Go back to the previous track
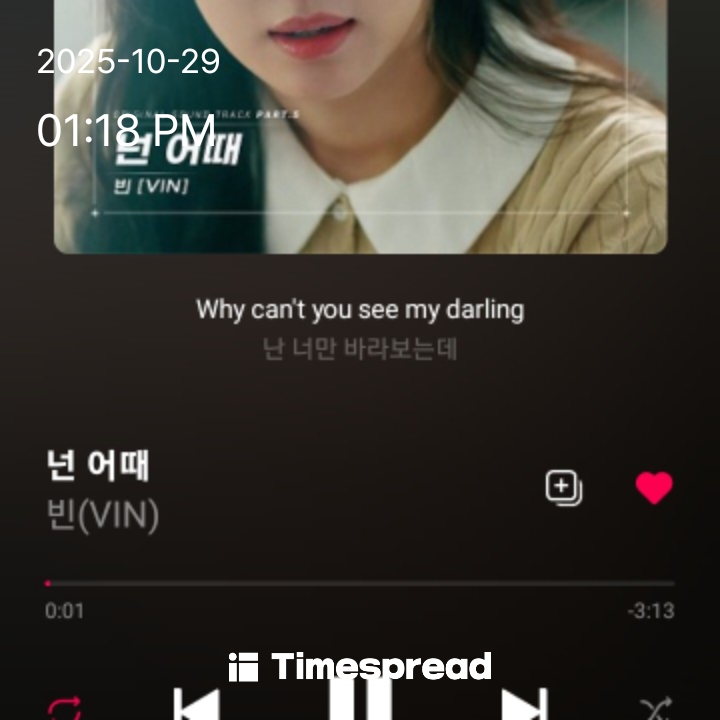The width and height of the screenshot is (720, 720). [x=196, y=704]
